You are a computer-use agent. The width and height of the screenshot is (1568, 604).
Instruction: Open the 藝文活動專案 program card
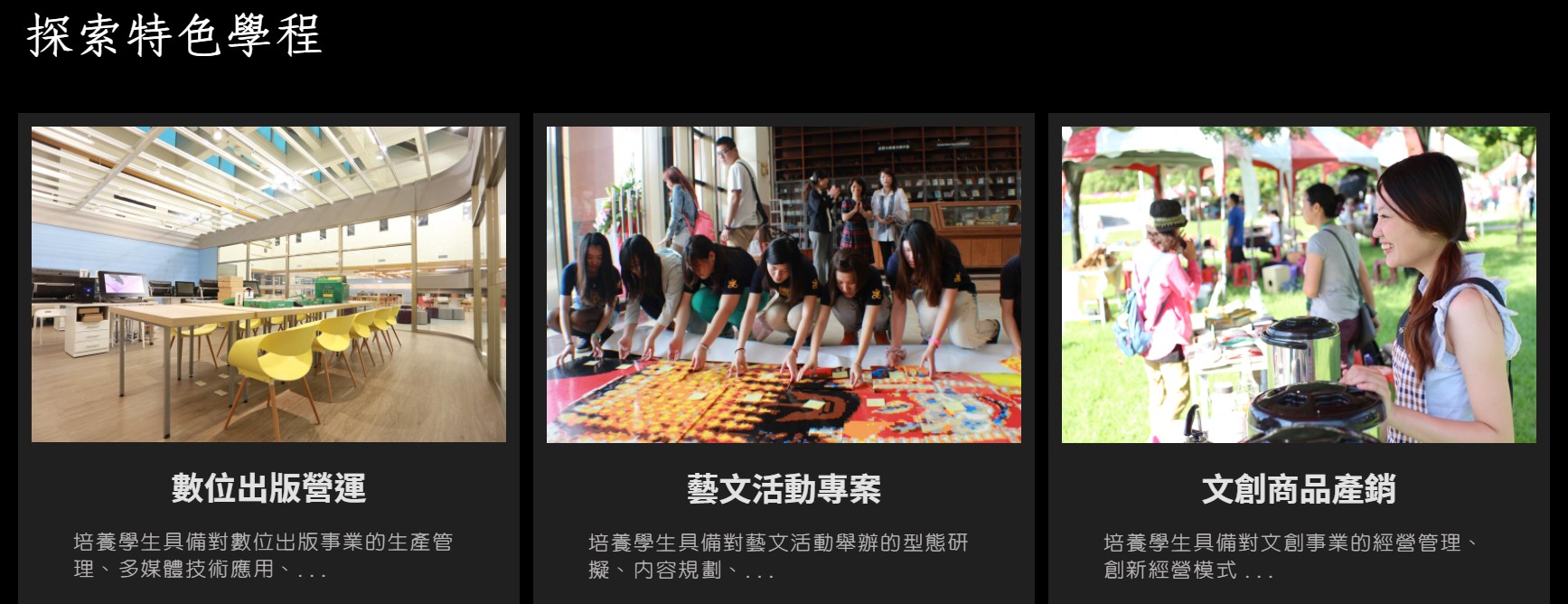tap(784, 489)
